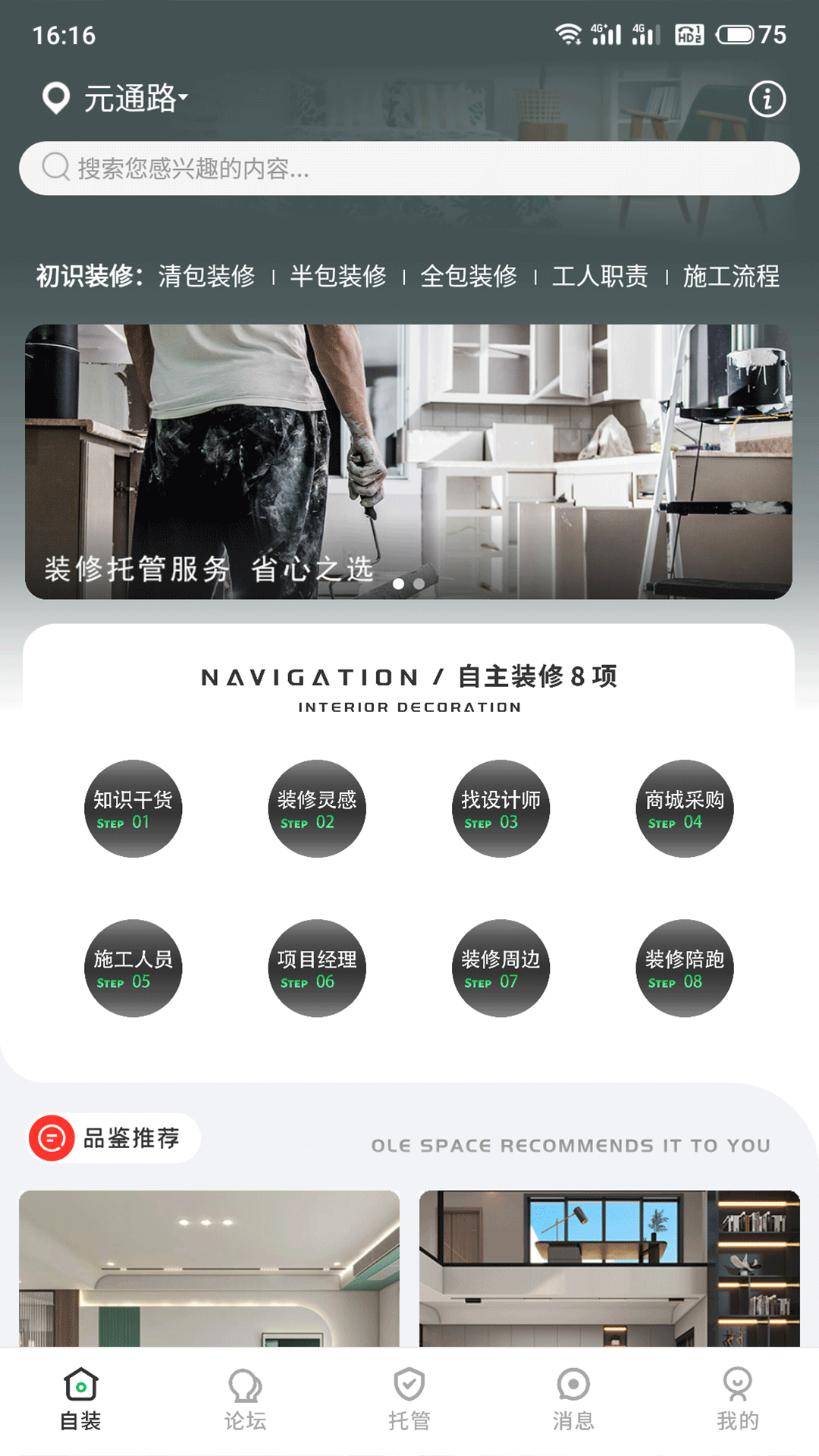This screenshot has height=1456, width=819.
Task: Open the 半包装修 link
Action: point(338,276)
